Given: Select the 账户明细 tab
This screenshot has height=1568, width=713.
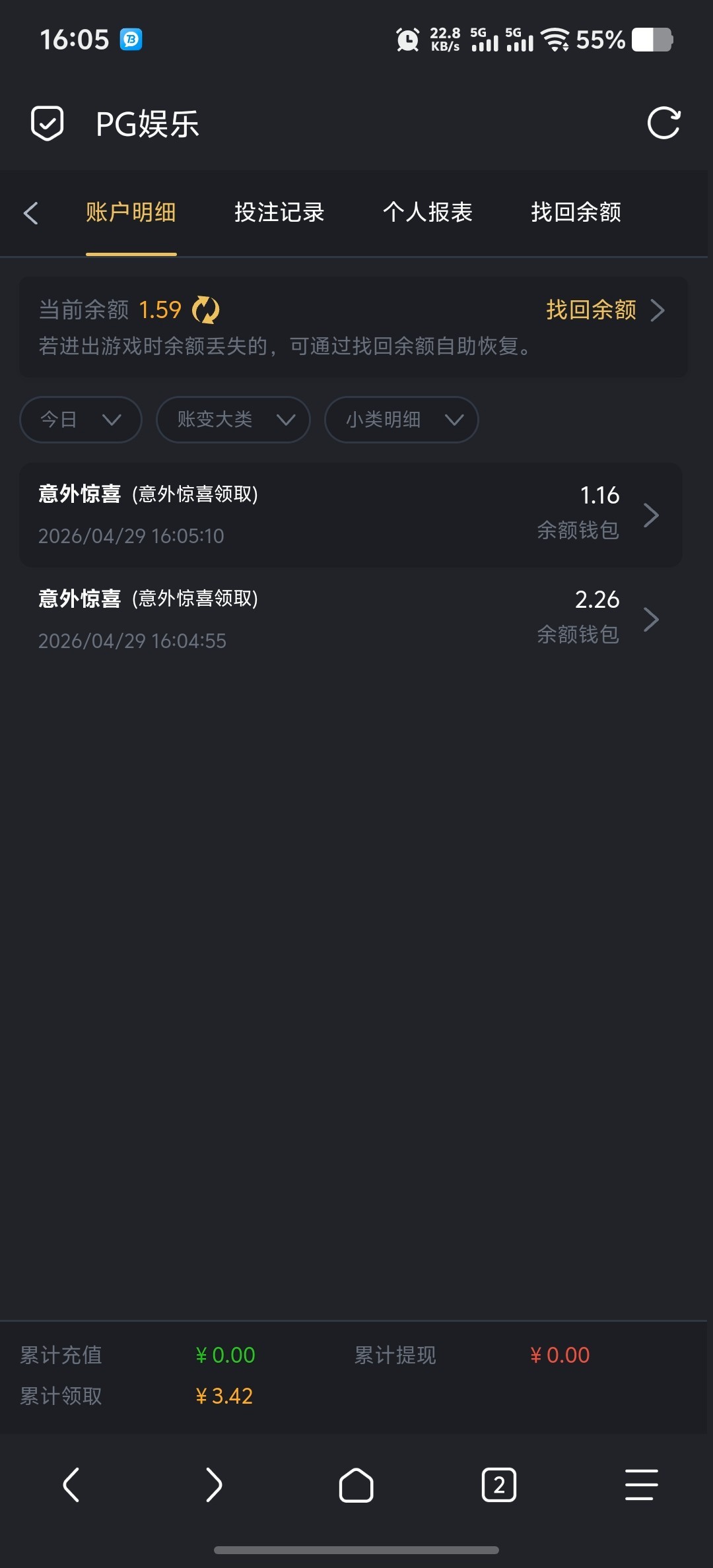Looking at the screenshot, I should 131,212.
